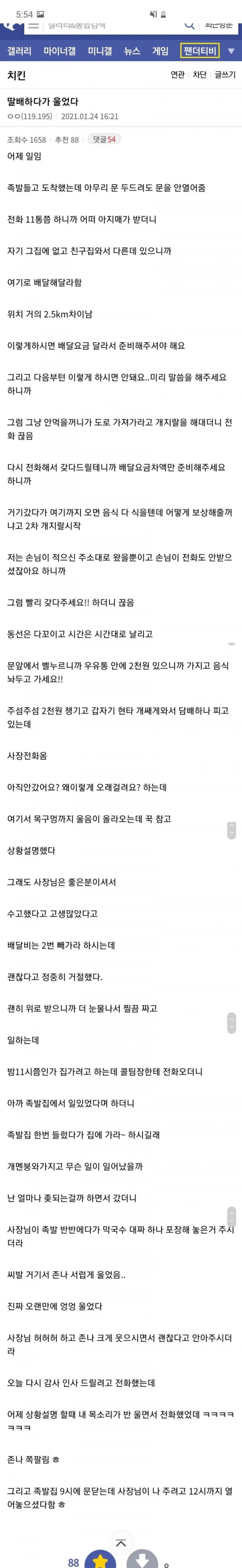Tap the search magnifier icon
Image resolution: width=242 pixels, height=1568 pixels.
[x=190, y=25]
